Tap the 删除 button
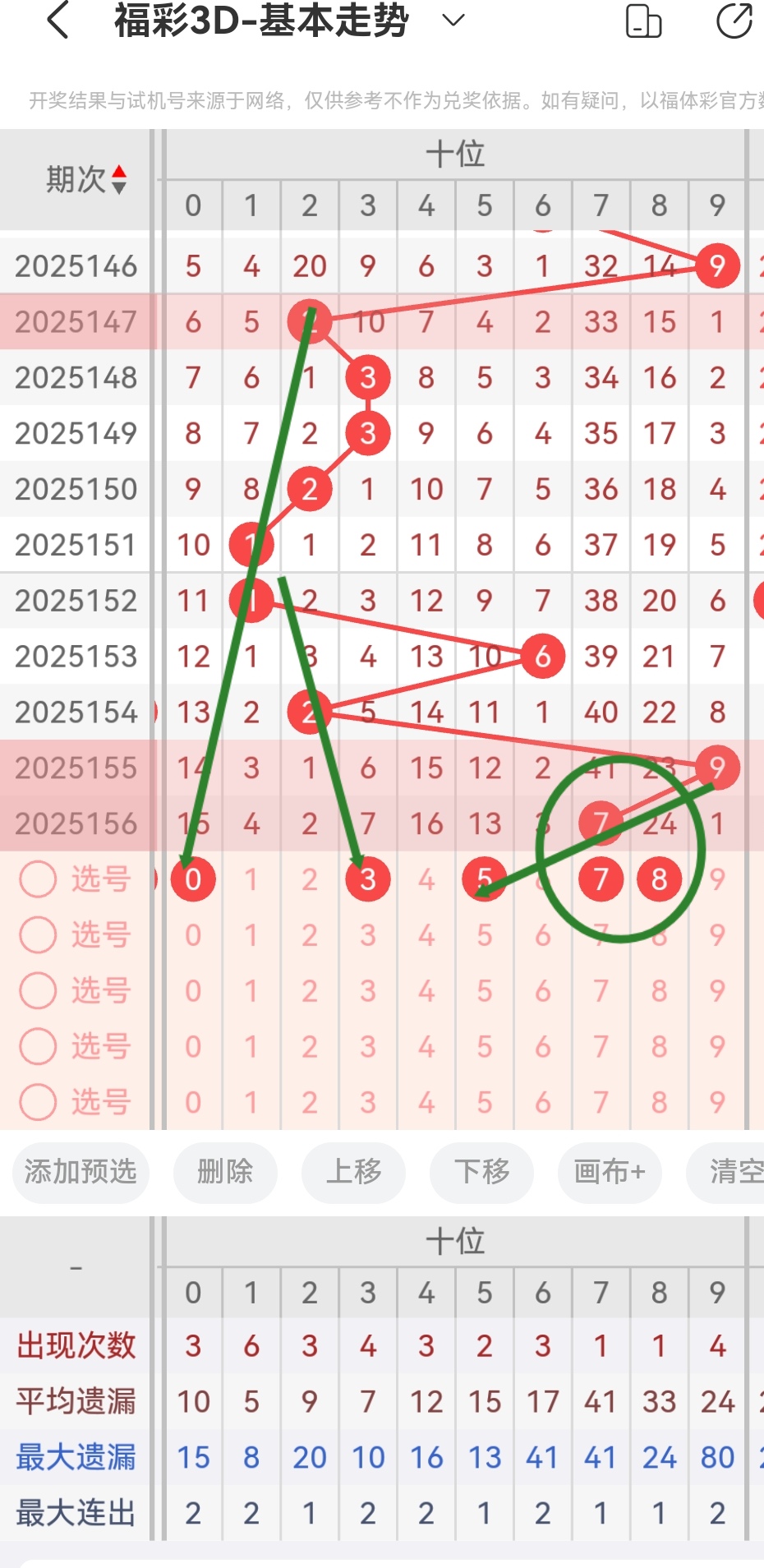Viewport: 764px width, 1568px height. [225, 1174]
